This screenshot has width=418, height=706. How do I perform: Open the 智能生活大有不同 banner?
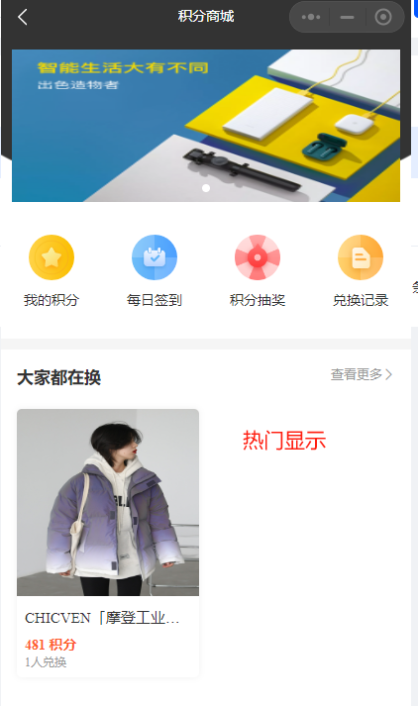point(206,126)
